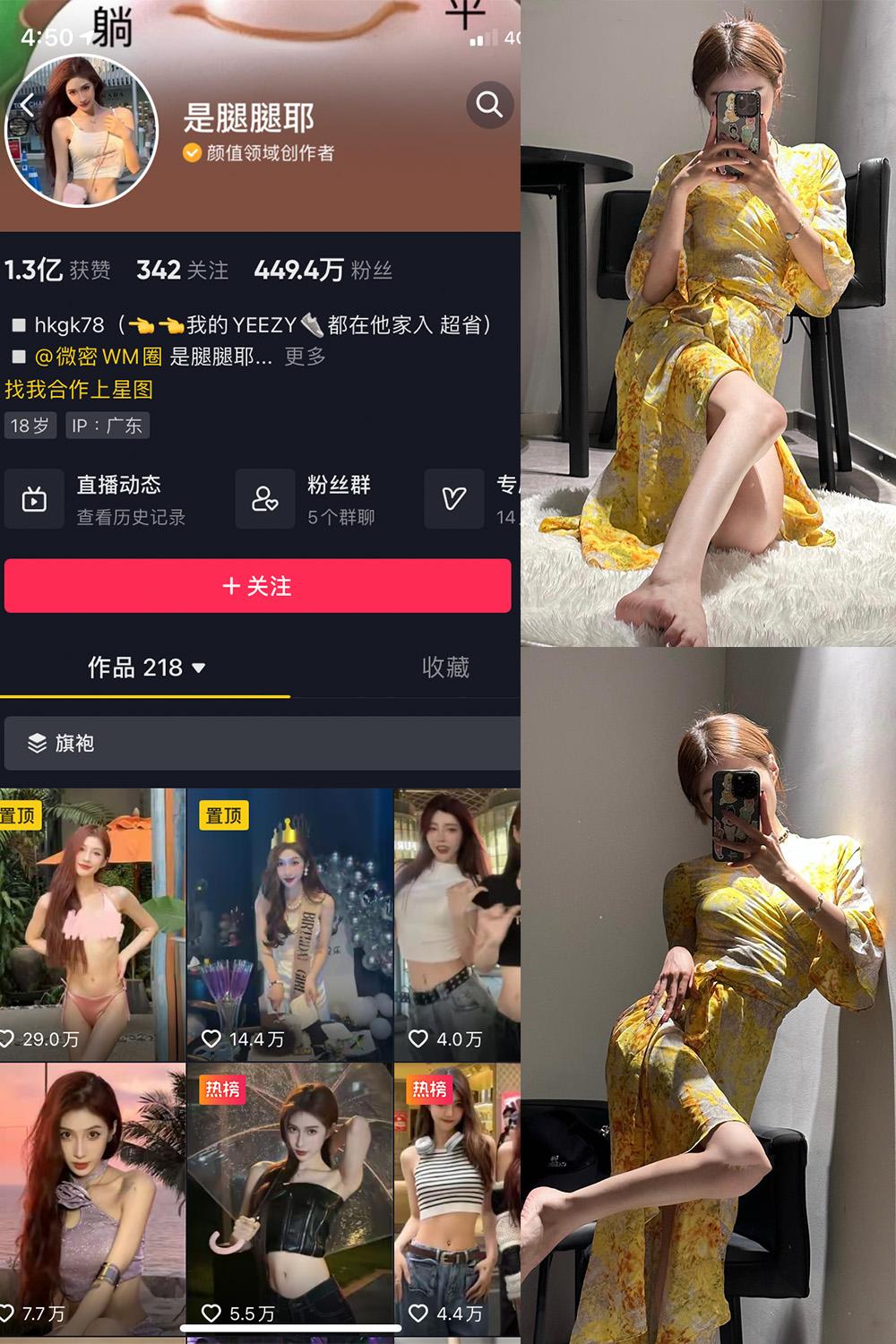Expand the 作品 218 sorting dropdown
This screenshot has width=896, height=1344.
tap(199, 668)
